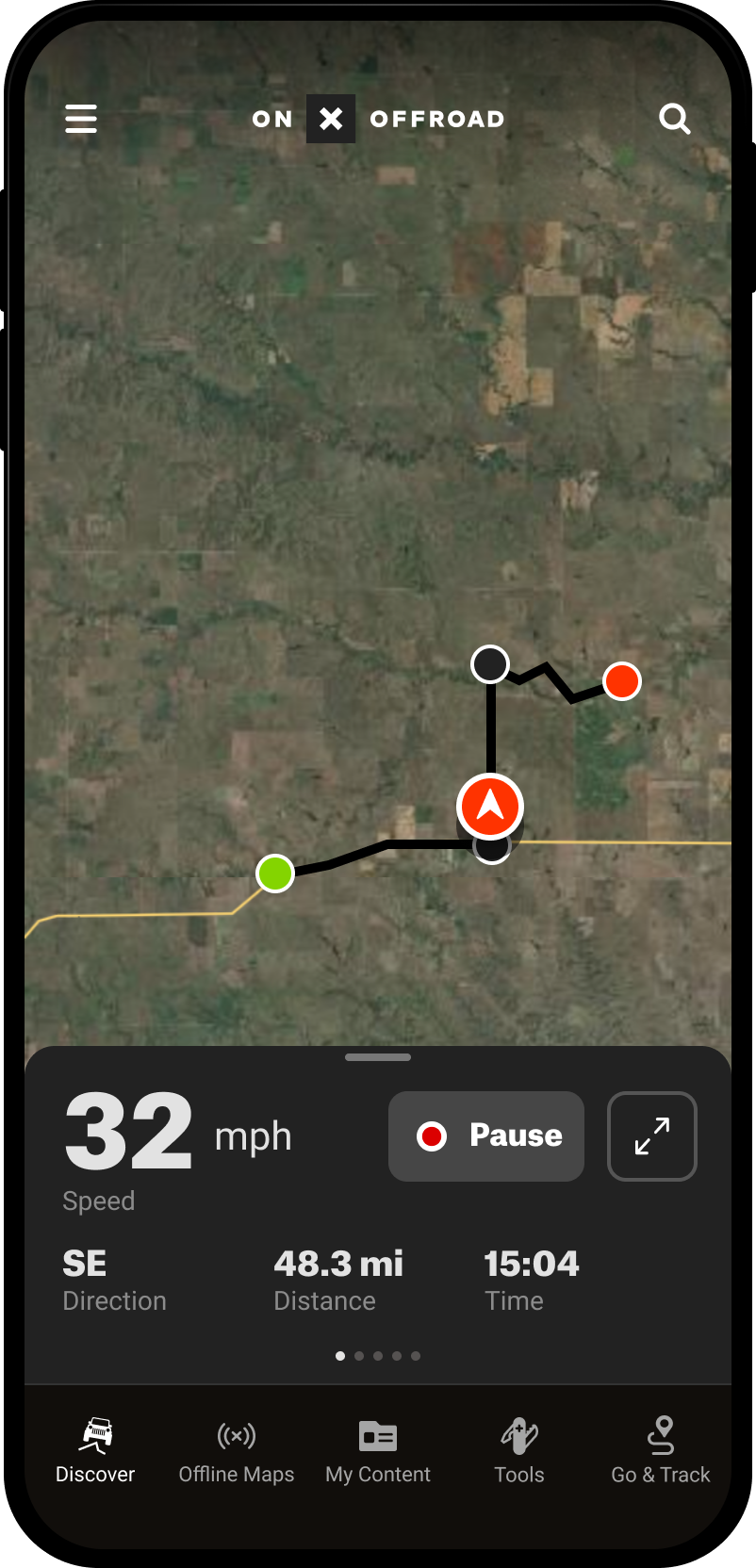756x1568 pixels.
Task: Tap the last page indicator dot
Action: pos(416,1356)
